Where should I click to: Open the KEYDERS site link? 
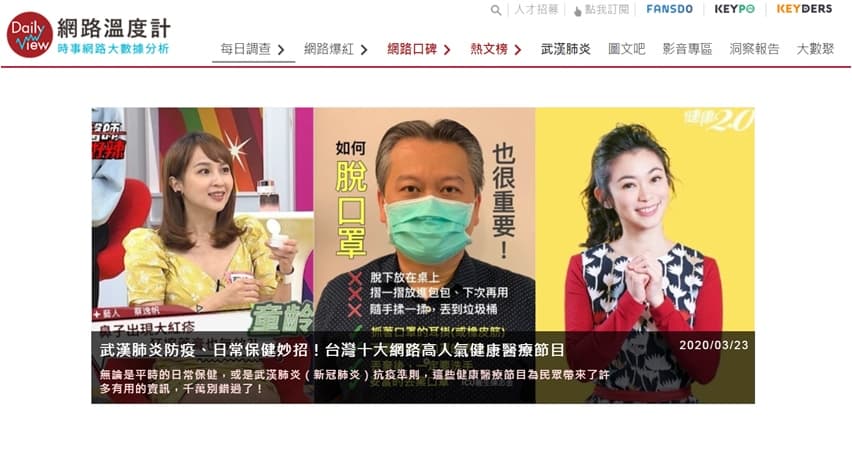click(x=804, y=9)
